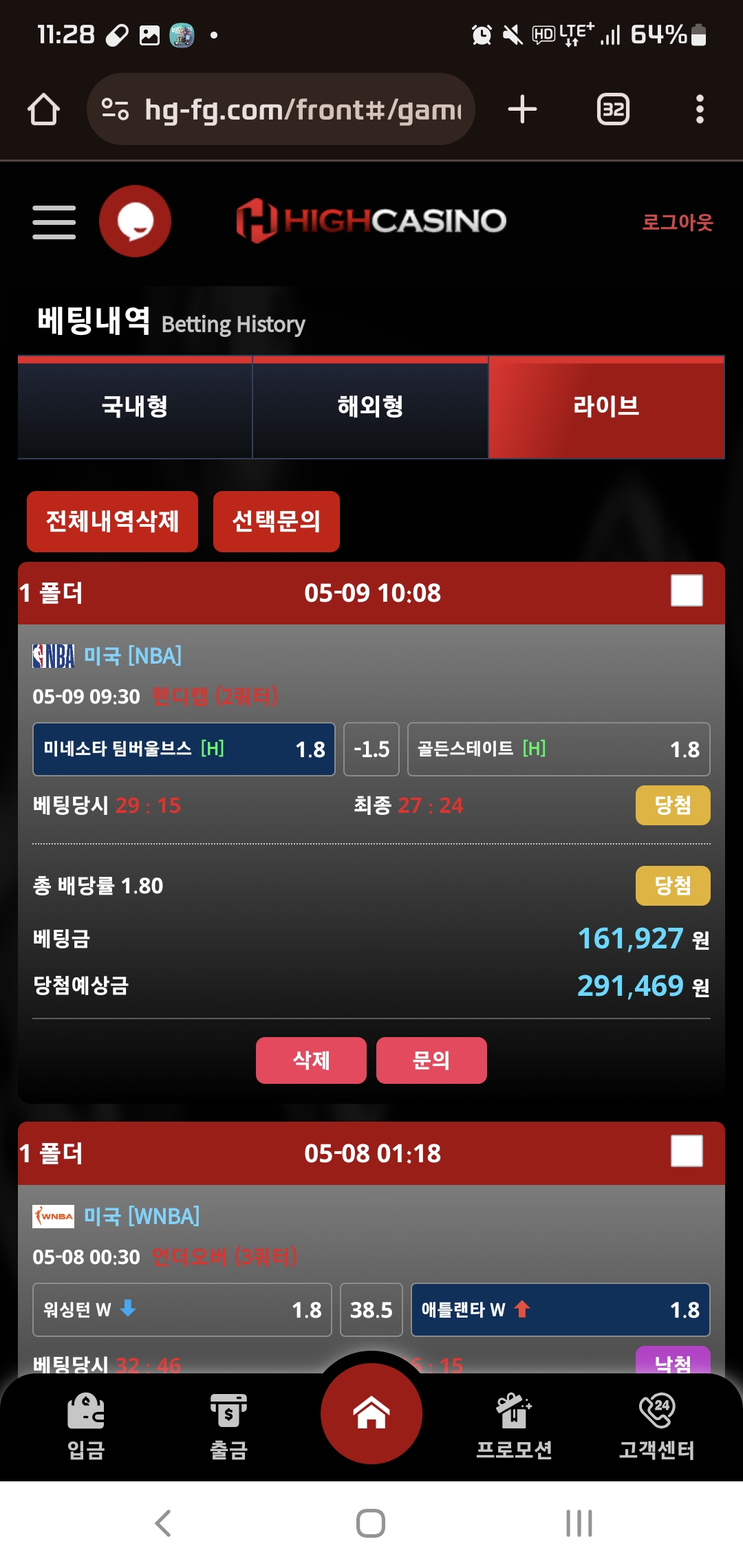Tap the 선택문의 button
Viewport: 743px width, 1568px height.
point(276,521)
